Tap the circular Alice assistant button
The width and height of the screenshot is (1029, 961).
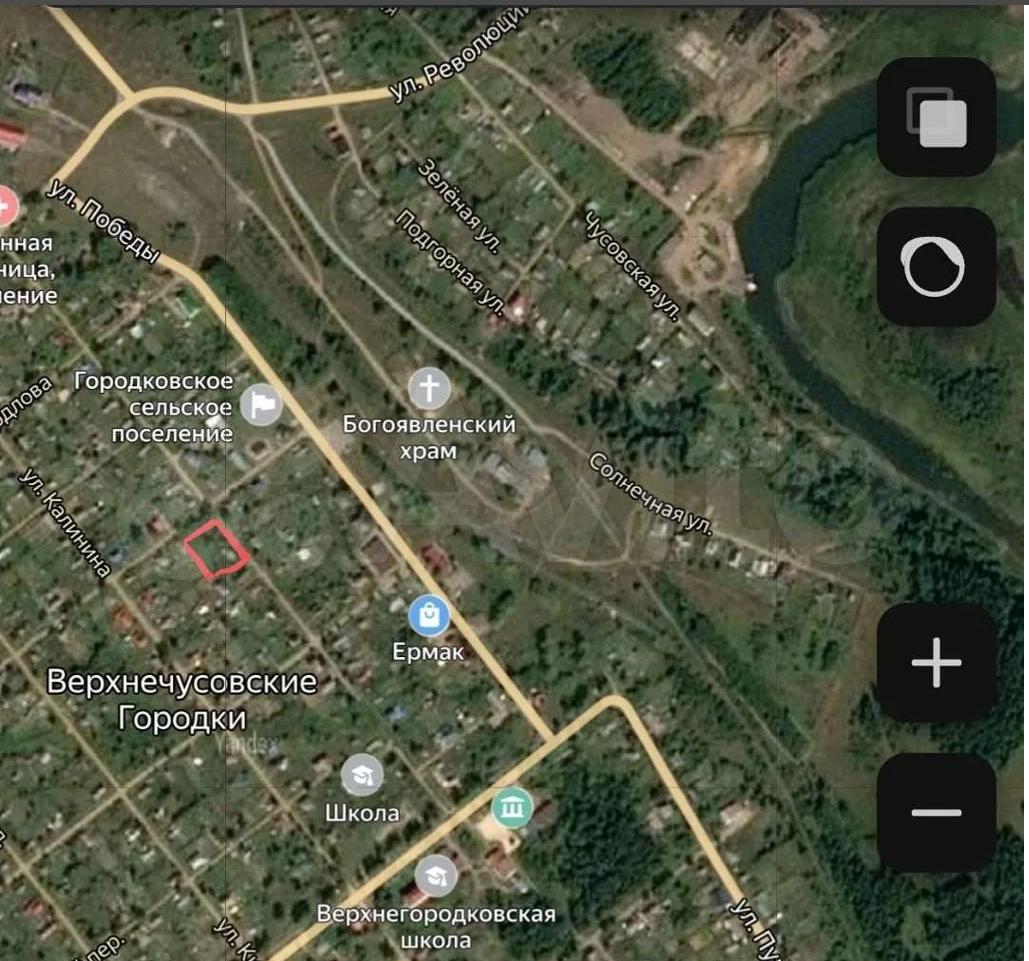(x=936, y=267)
